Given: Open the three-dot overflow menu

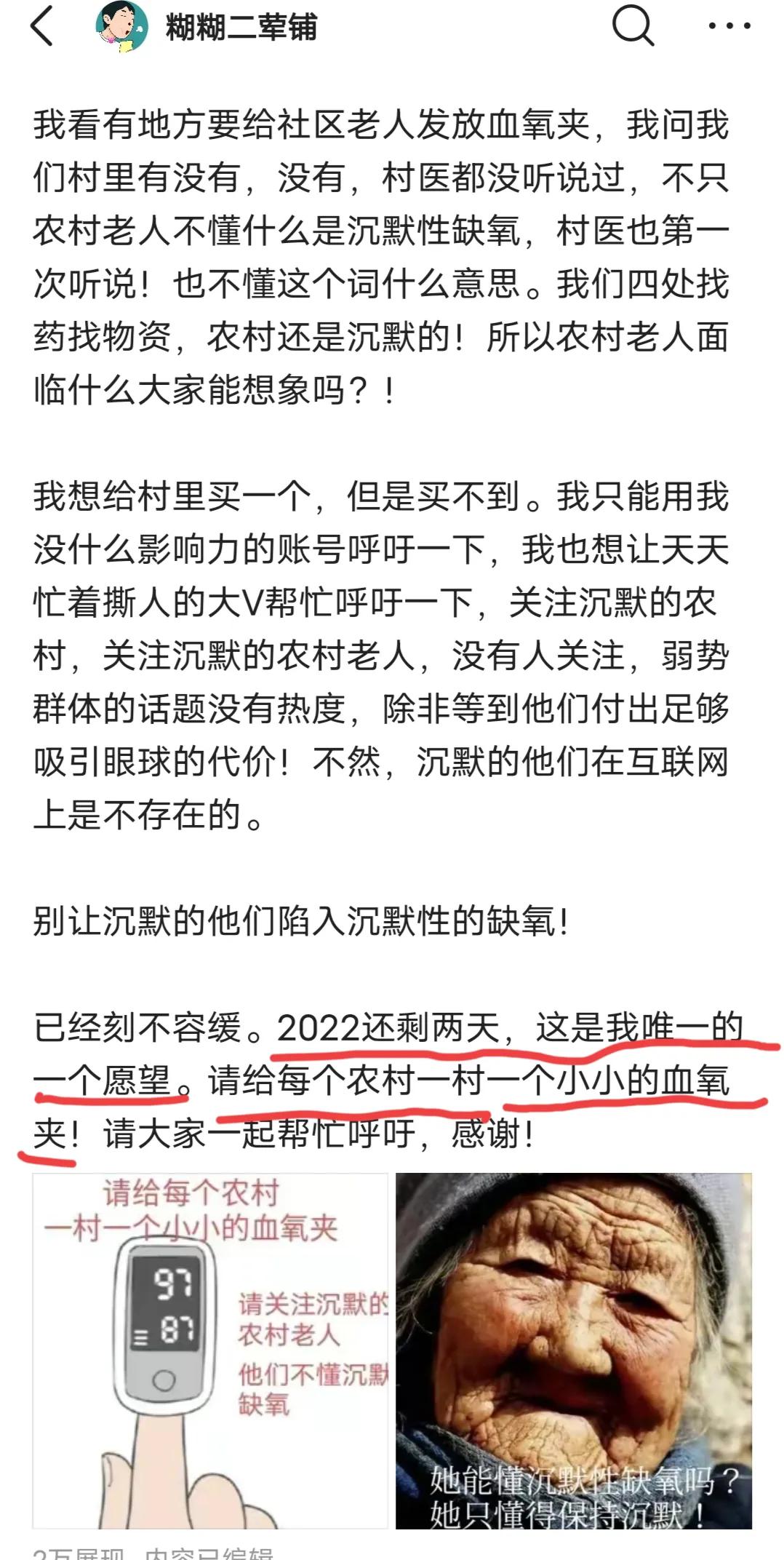Looking at the screenshot, I should (x=729, y=26).
